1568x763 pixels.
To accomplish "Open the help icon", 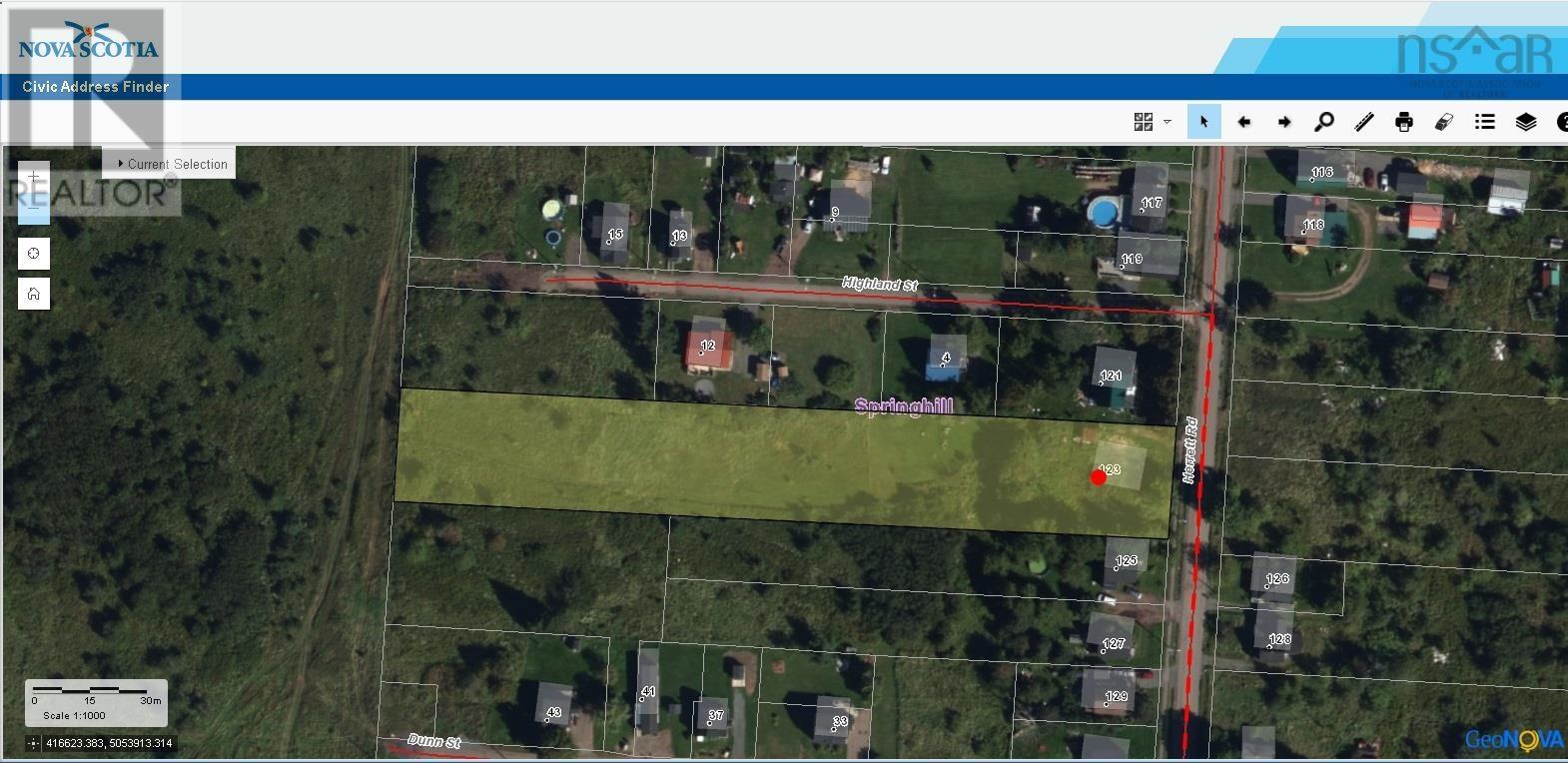I will coord(1561,122).
